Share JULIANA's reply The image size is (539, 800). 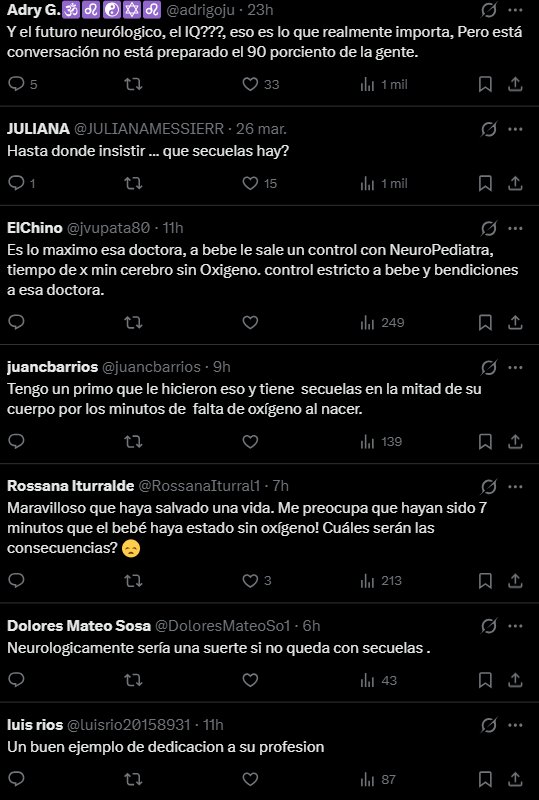coord(515,183)
